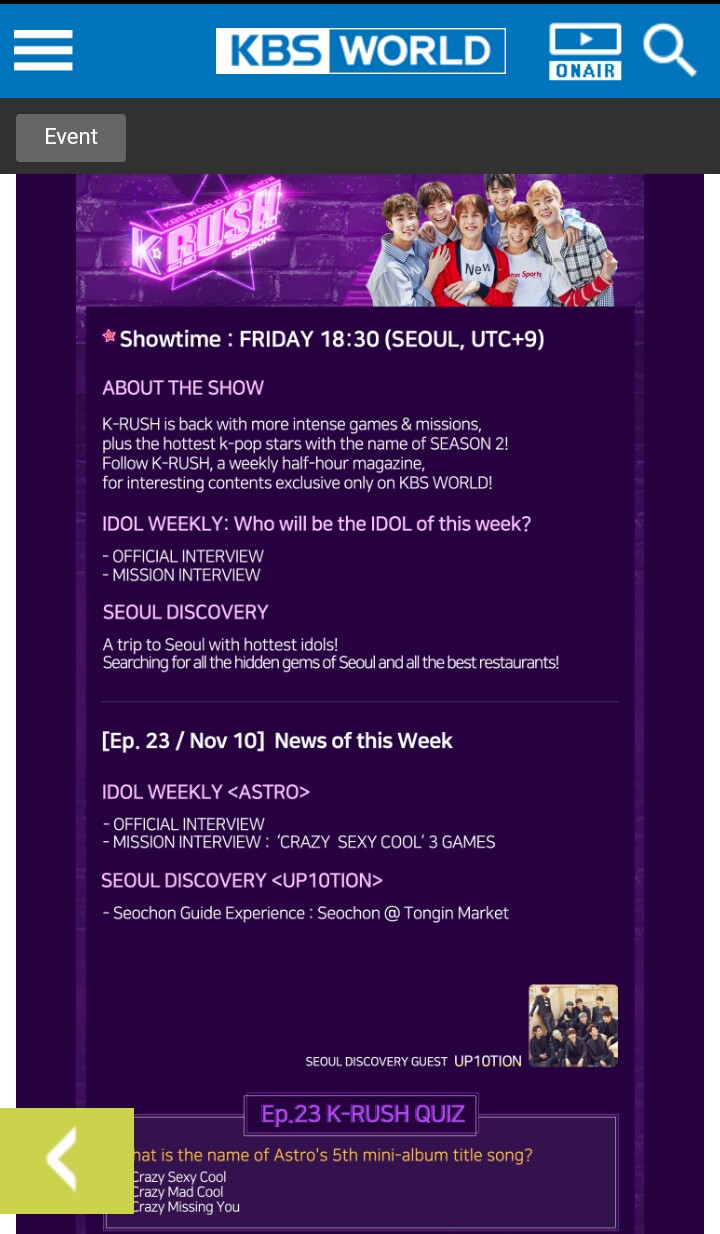Go back with the yellow arrow
This screenshot has width=720, height=1234.
point(66,1160)
